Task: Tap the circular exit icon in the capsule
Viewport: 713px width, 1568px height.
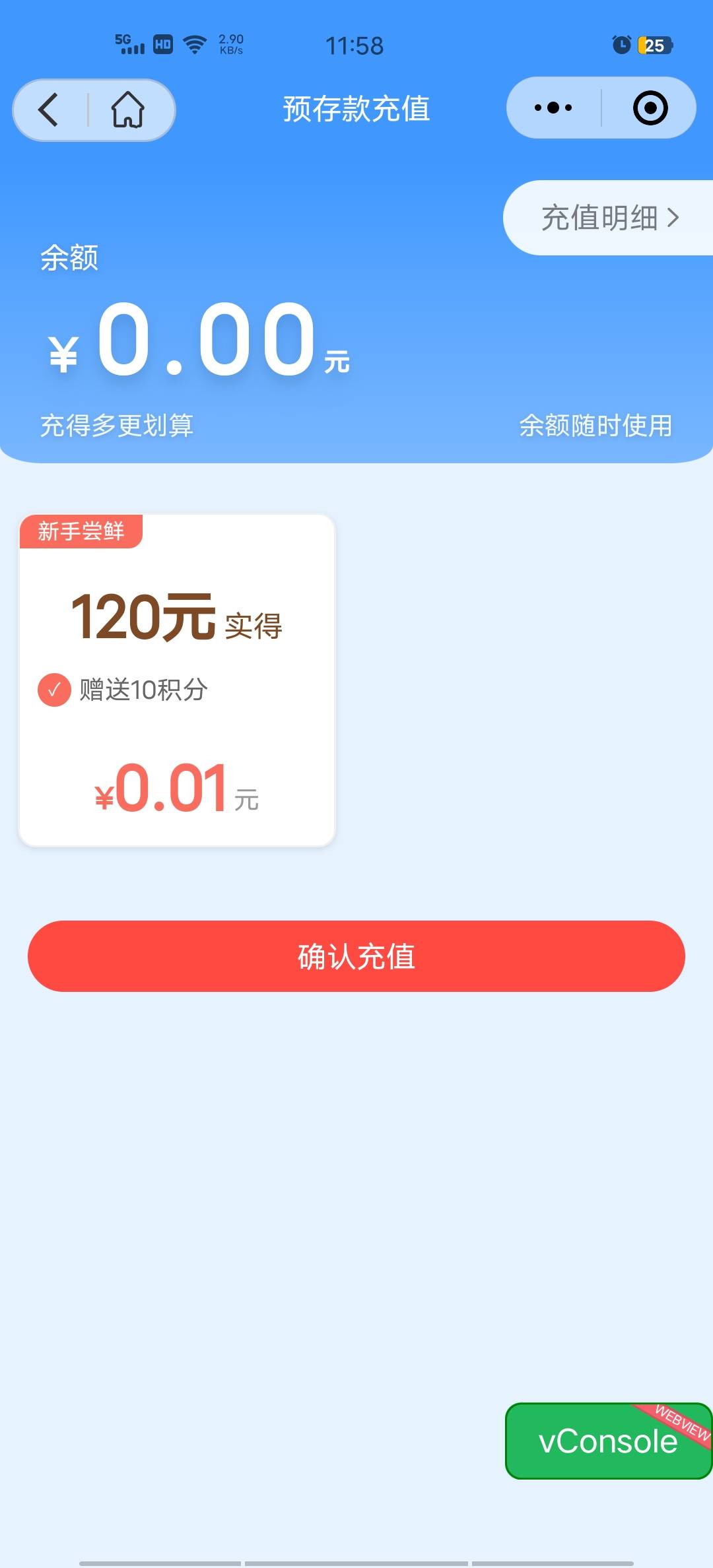Action: (649, 108)
